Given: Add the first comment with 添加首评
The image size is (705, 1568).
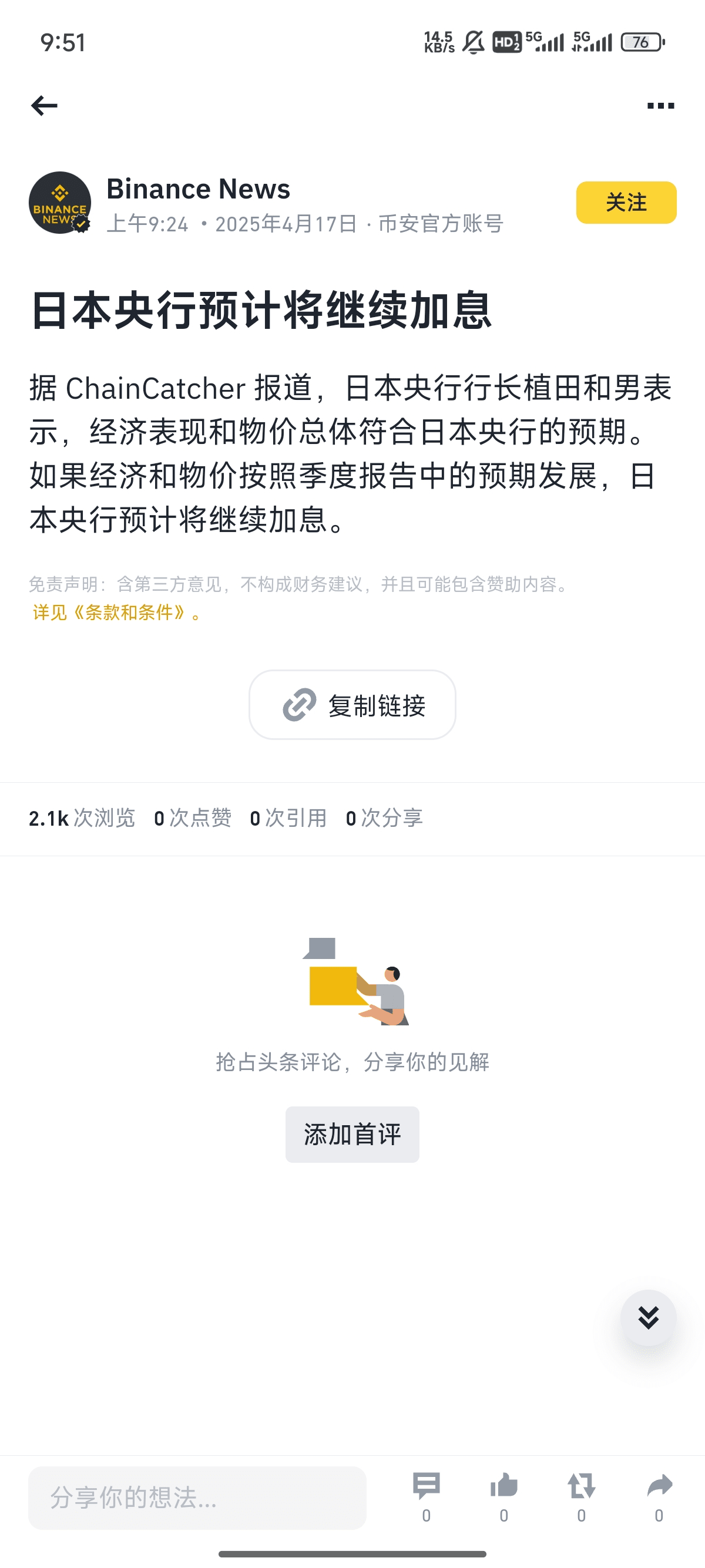Looking at the screenshot, I should (x=352, y=1135).
